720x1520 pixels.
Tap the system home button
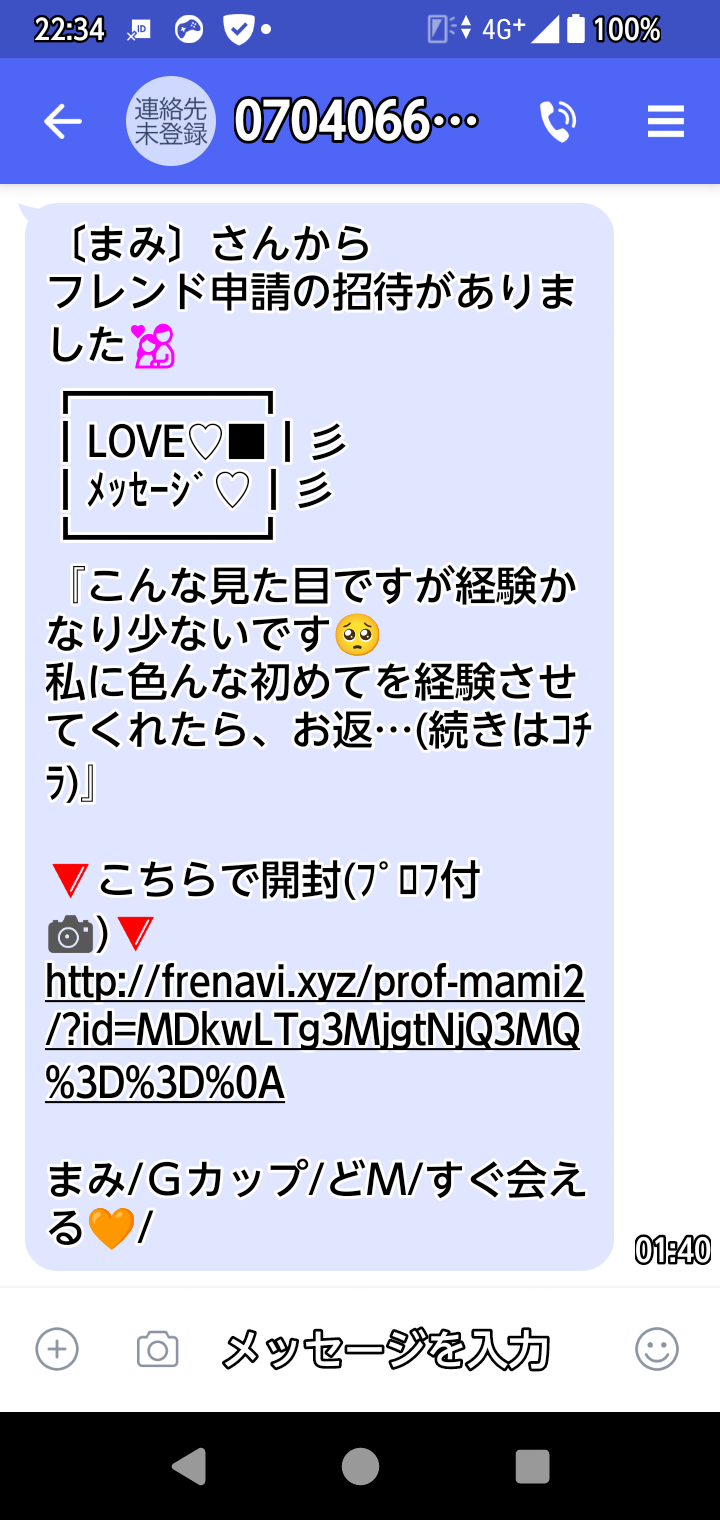coord(360,1467)
